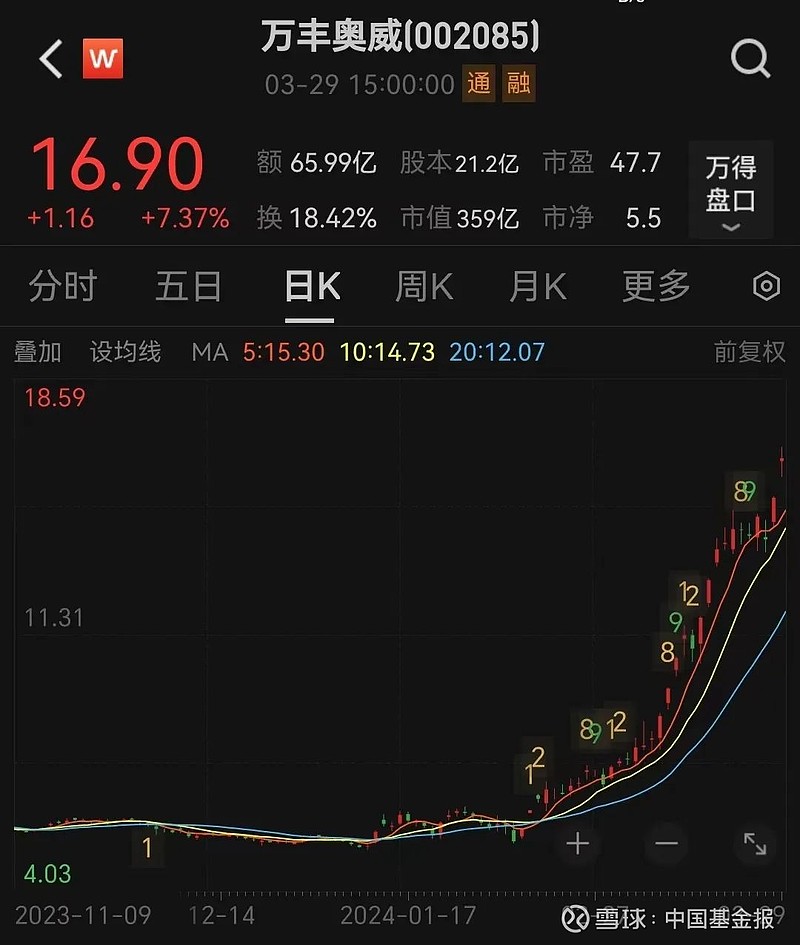This screenshot has width=800, height=945.
Task: Zoom in on chart with plus icon
Action: [x=577, y=844]
